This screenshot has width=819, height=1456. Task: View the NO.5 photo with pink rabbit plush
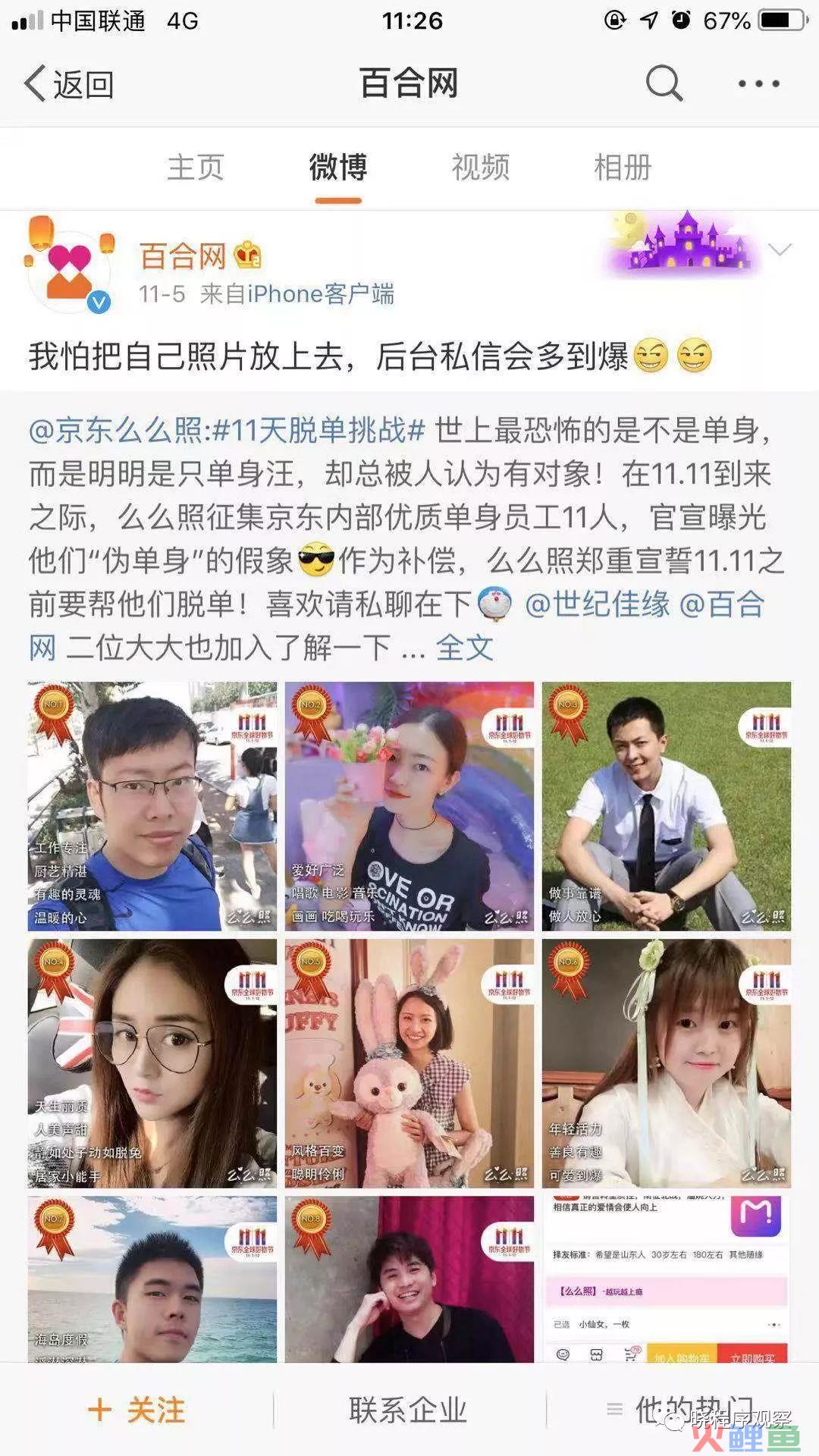409,1063
